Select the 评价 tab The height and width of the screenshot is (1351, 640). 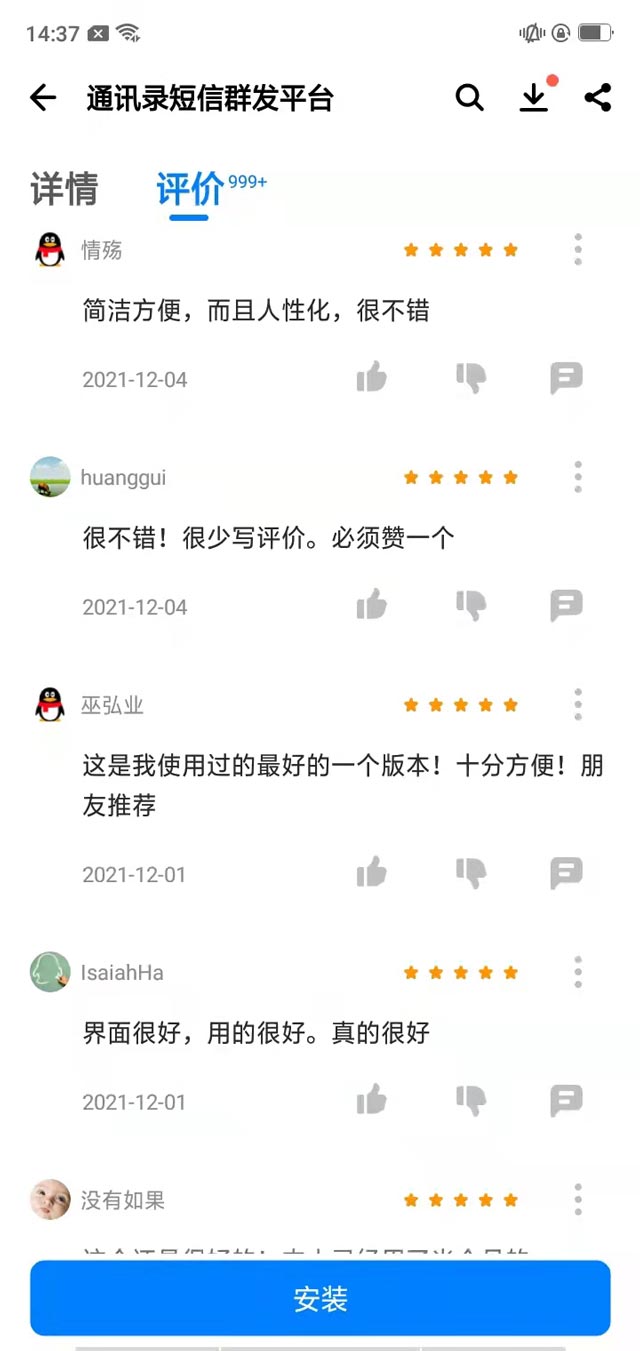[189, 189]
